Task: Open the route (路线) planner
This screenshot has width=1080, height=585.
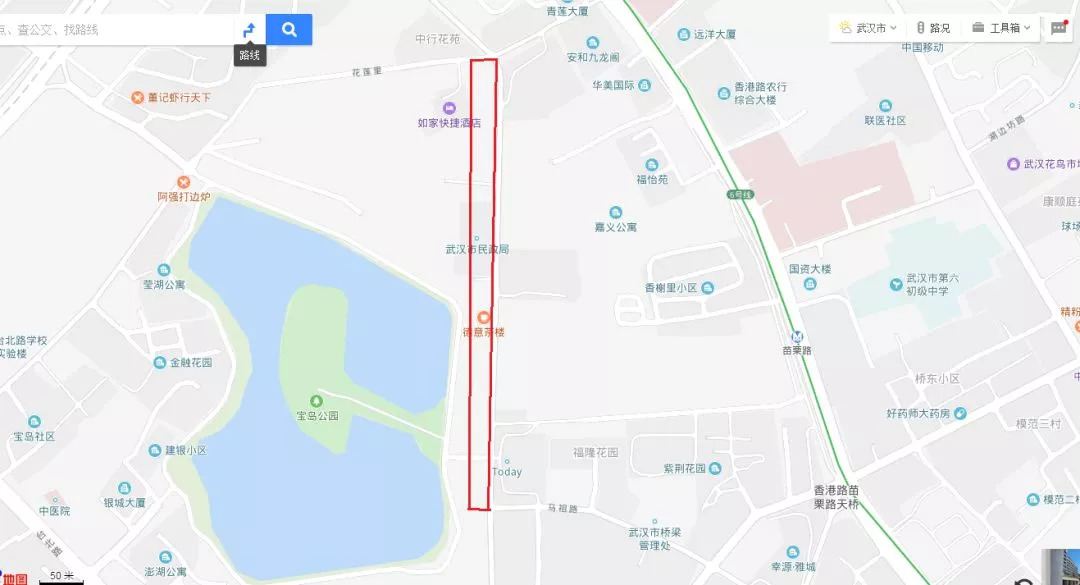Action: coord(249,30)
